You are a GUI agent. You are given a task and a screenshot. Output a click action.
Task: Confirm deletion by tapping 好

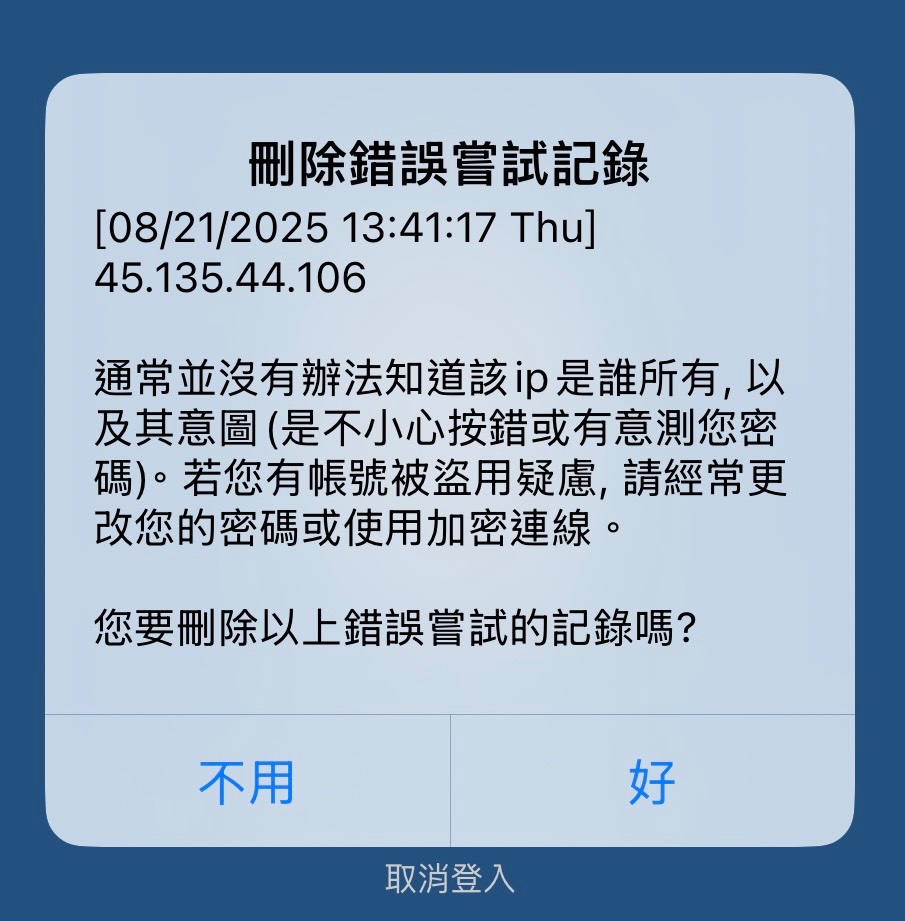click(x=652, y=781)
